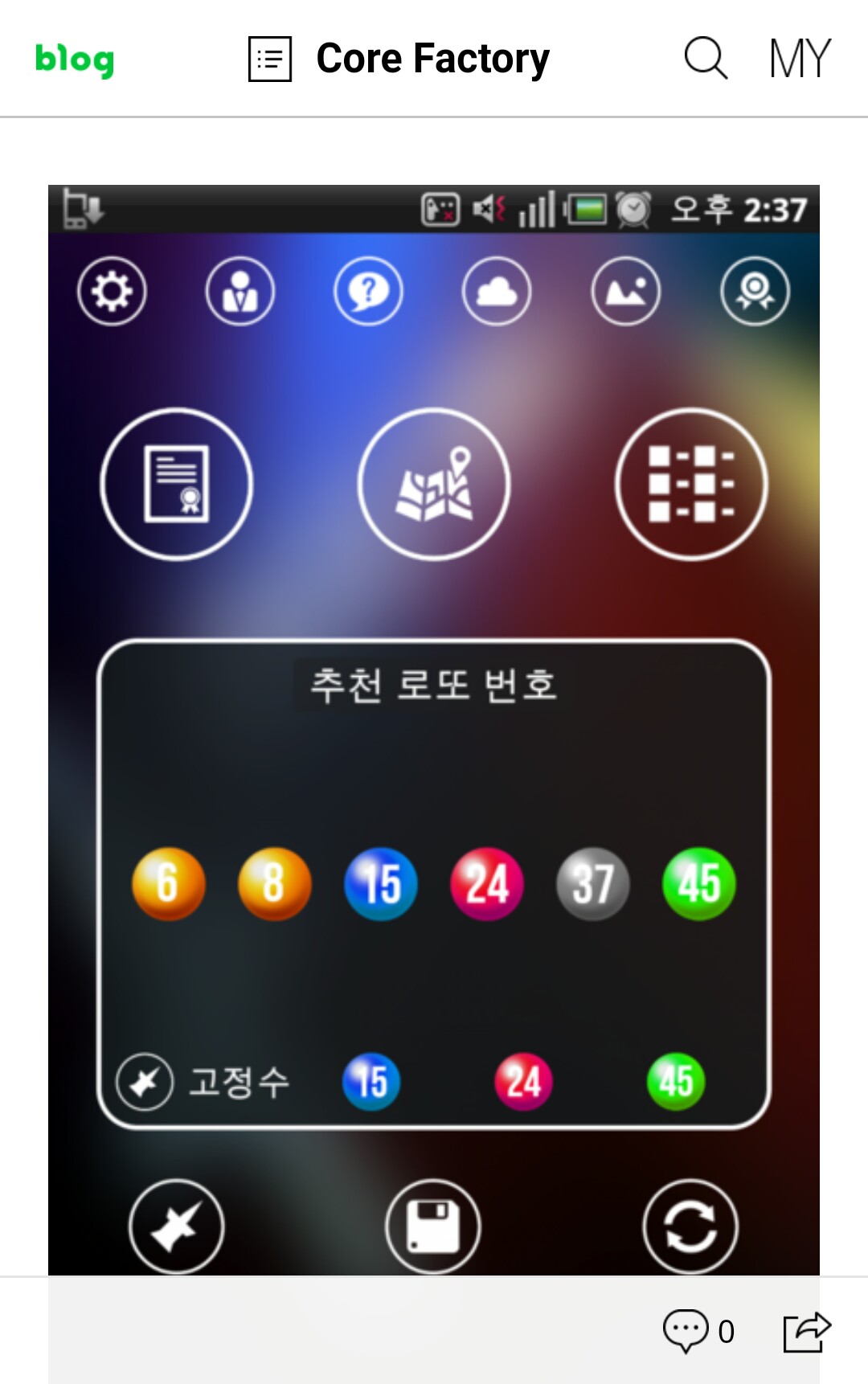Image resolution: width=868 pixels, height=1384 pixels.
Task: Open the search magnifier
Action: click(705, 58)
